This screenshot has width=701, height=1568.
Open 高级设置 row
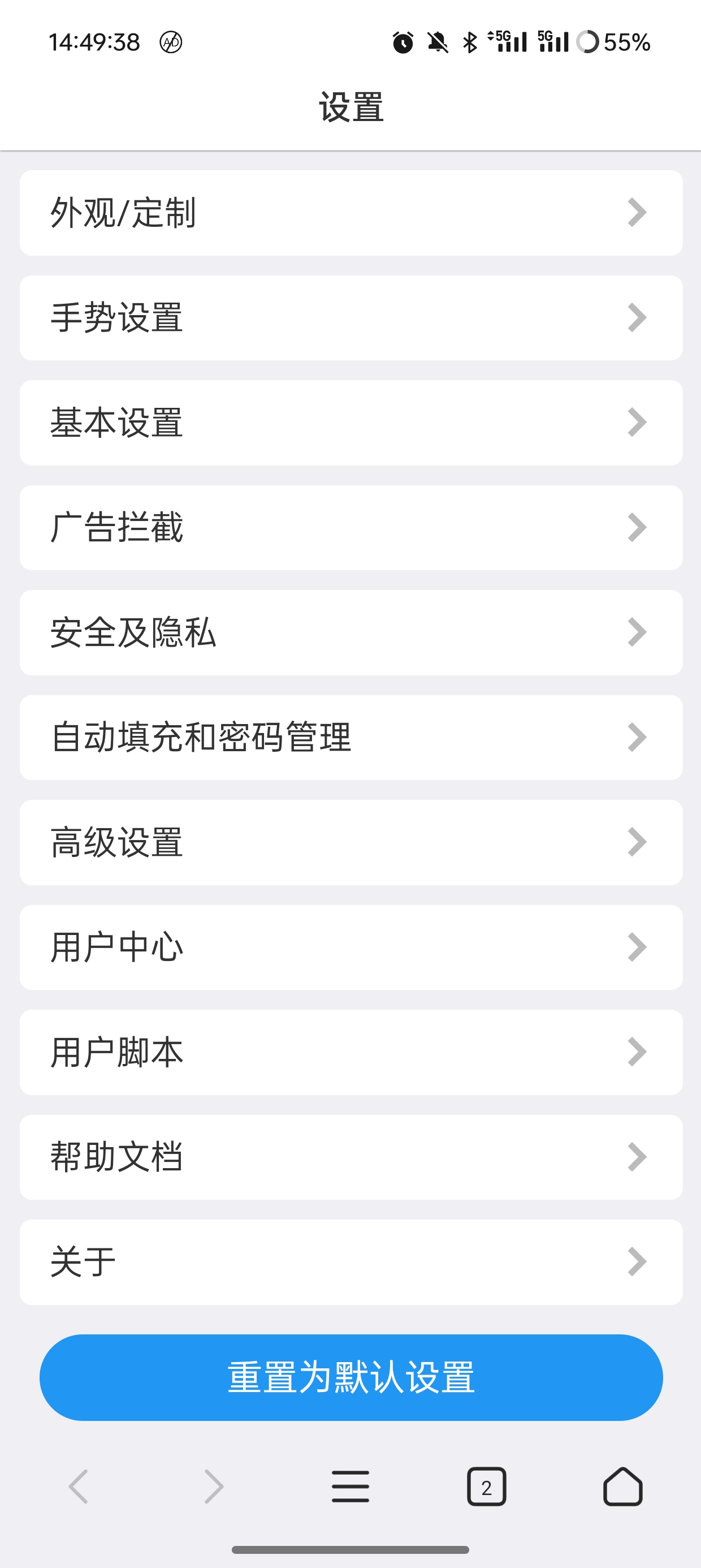tap(350, 842)
